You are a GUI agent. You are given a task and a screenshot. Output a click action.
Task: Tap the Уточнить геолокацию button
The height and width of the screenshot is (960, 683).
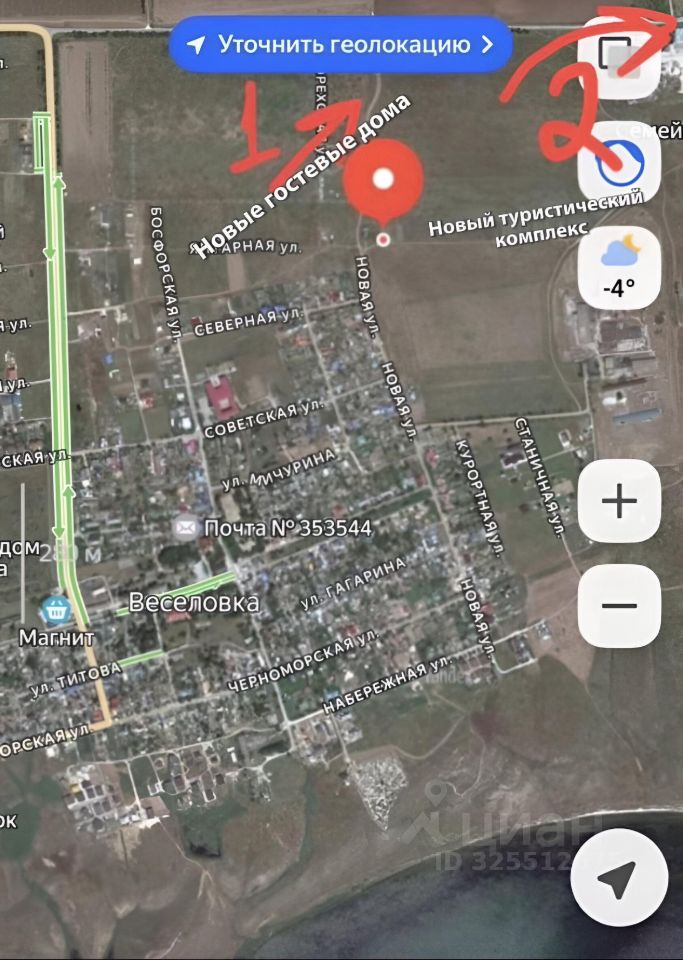[341, 45]
